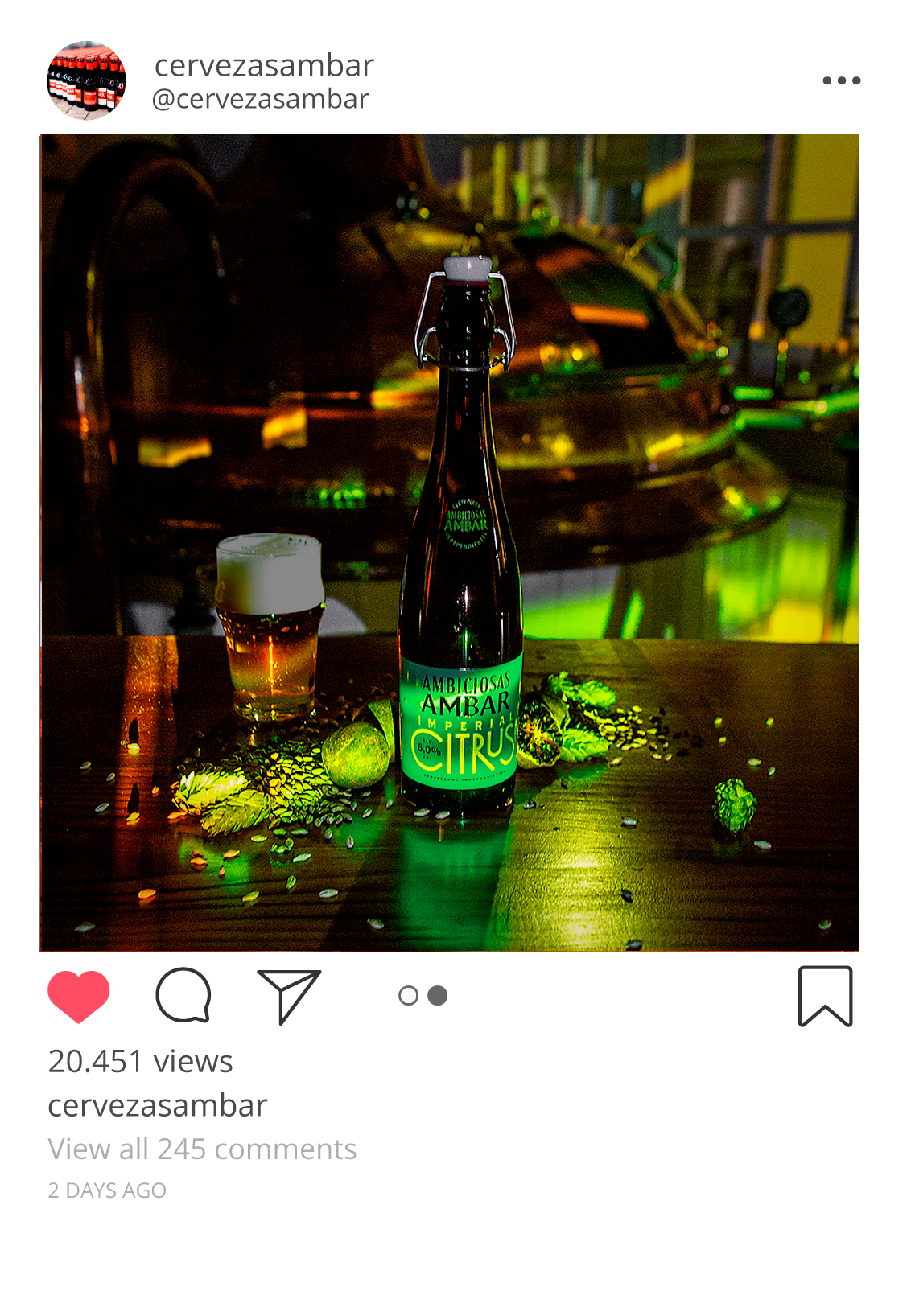Jump to the first carousel dot
Viewport: 911px width, 1316px height.
click(x=408, y=996)
